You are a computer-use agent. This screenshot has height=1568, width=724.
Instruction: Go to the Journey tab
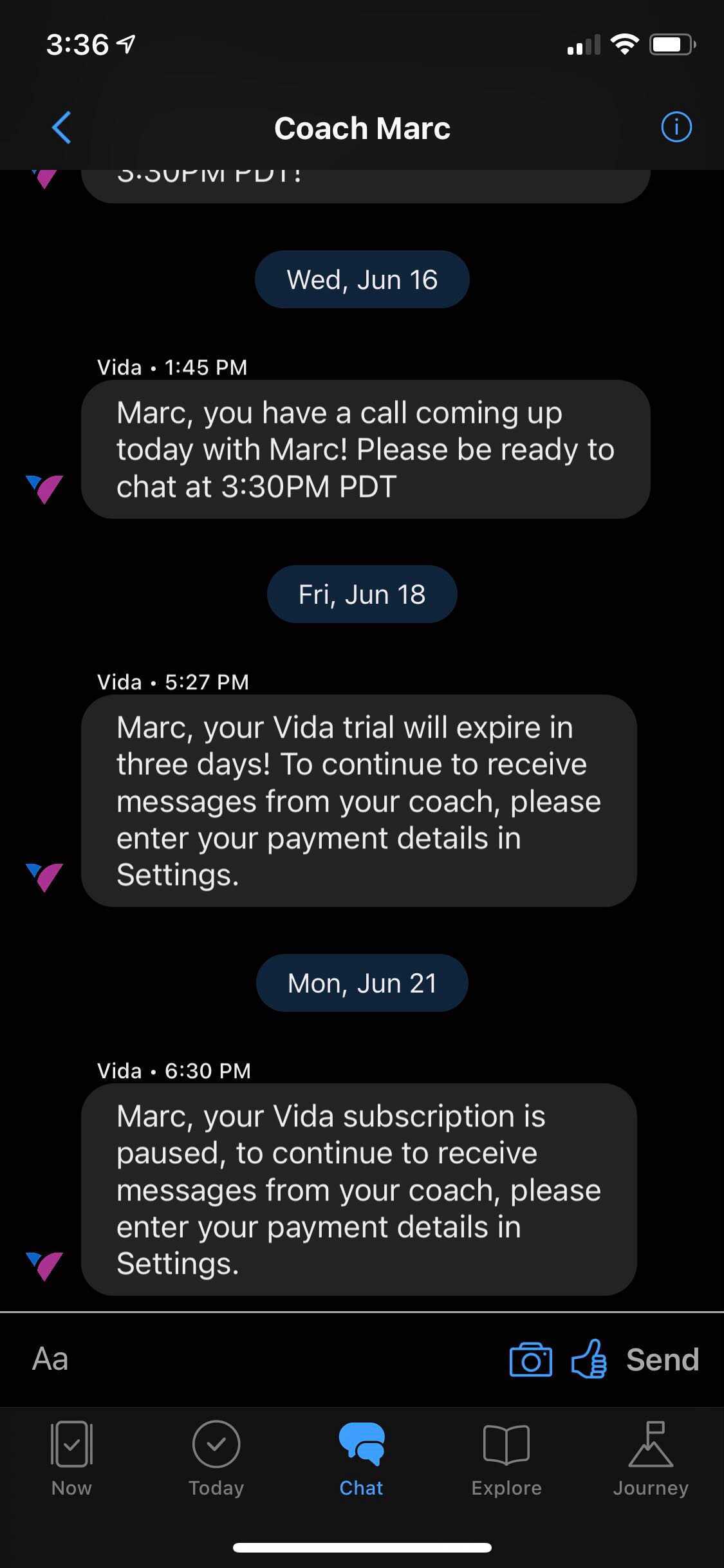[651, 1459]
